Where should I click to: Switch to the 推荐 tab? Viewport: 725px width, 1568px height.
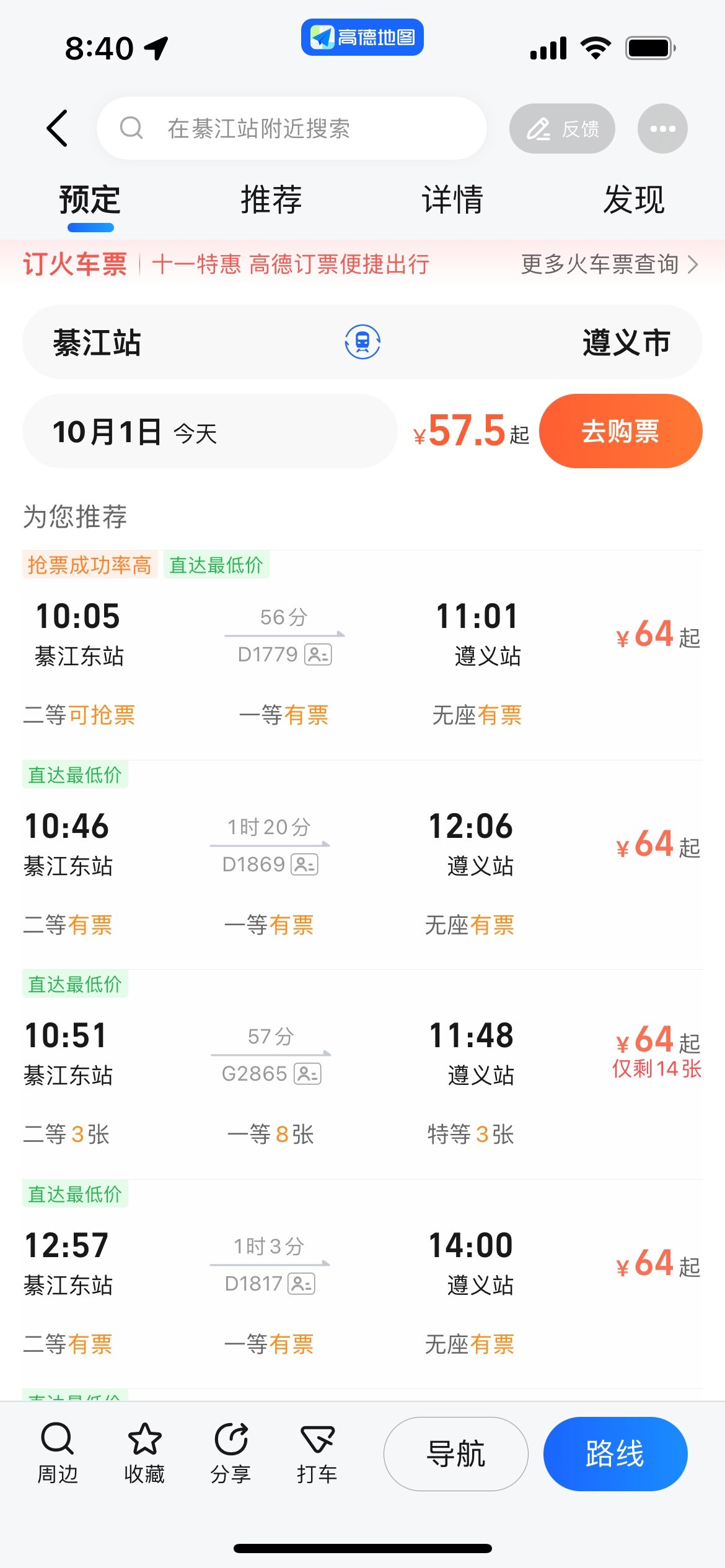pos(271,199)
